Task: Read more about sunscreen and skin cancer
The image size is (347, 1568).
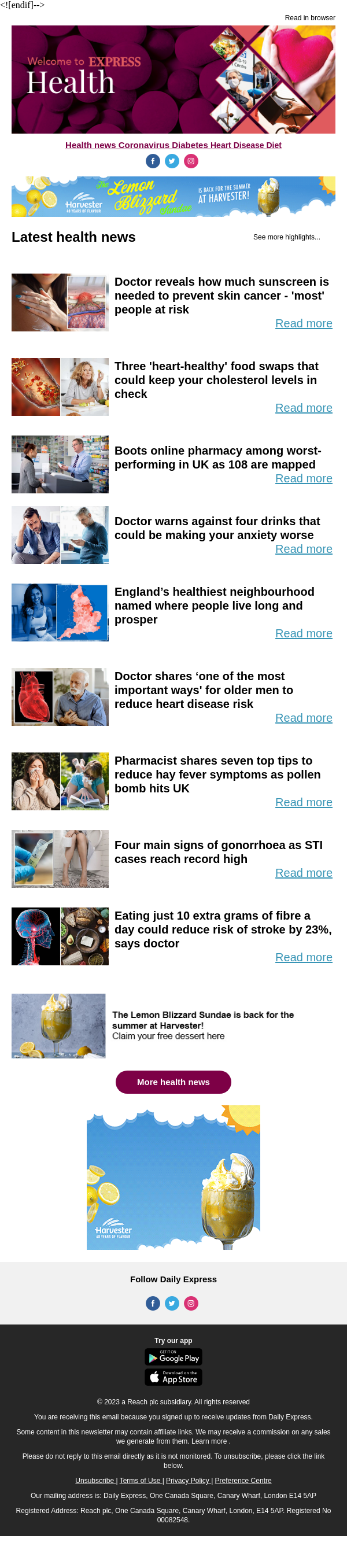Action: point(303,323)
